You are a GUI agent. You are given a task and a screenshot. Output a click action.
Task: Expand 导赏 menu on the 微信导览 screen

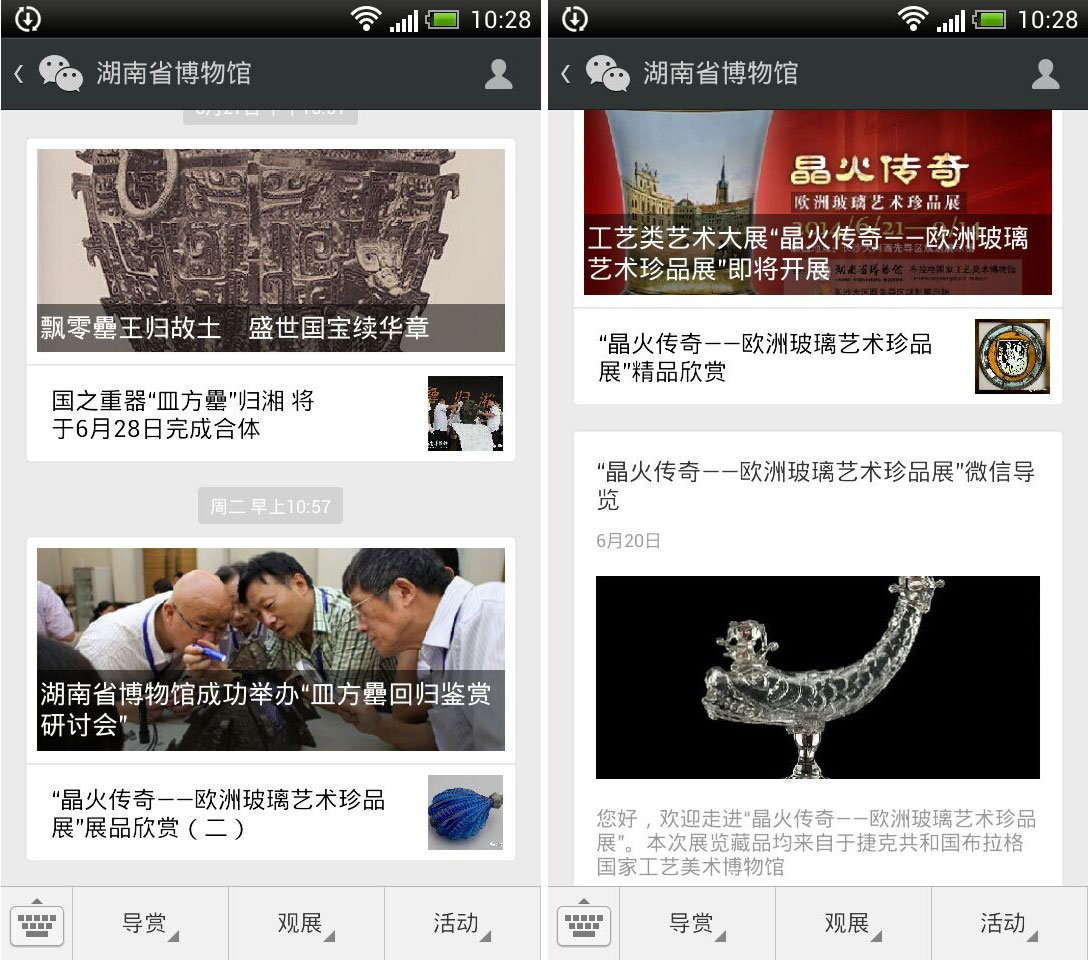pos(697,923)
